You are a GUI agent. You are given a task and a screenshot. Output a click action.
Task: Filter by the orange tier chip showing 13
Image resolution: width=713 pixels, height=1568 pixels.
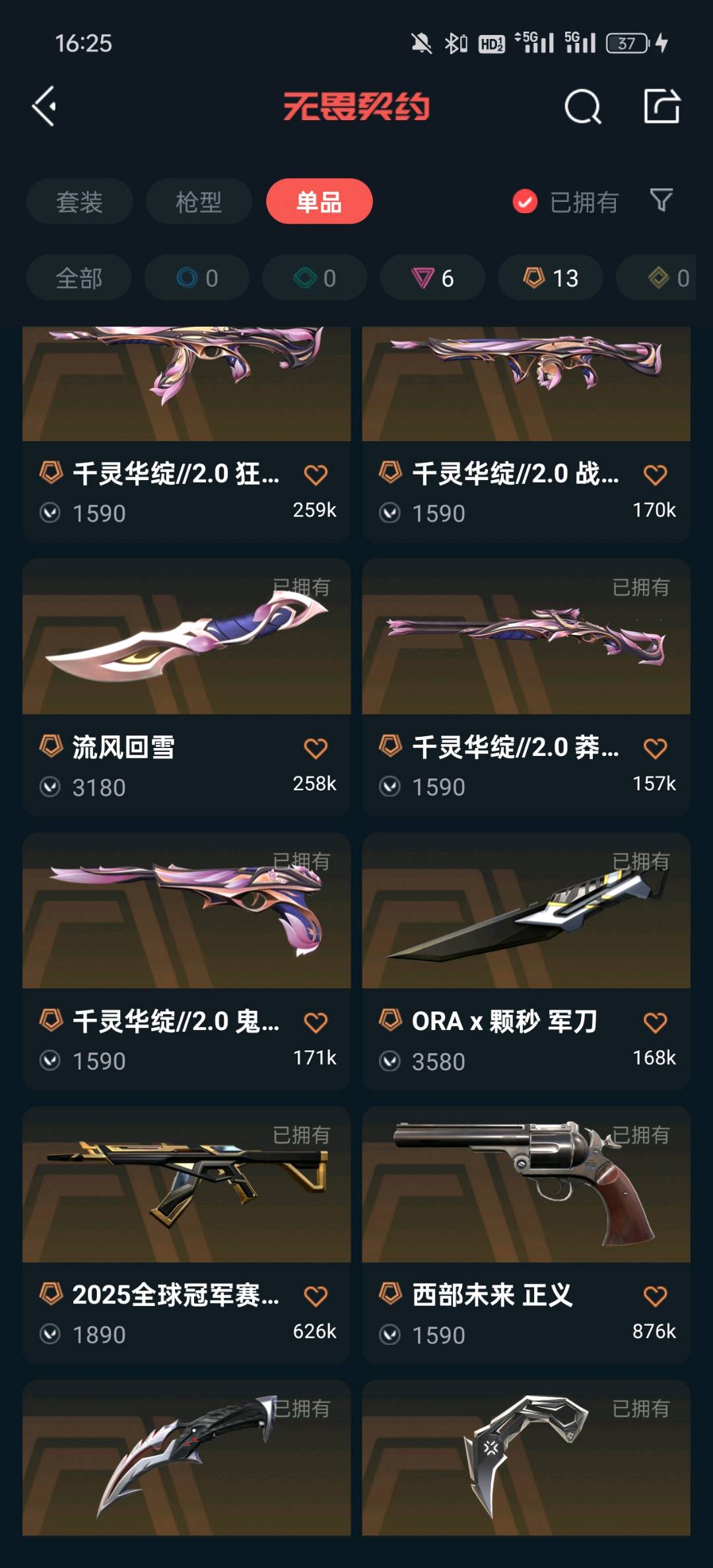click(550, 278)
